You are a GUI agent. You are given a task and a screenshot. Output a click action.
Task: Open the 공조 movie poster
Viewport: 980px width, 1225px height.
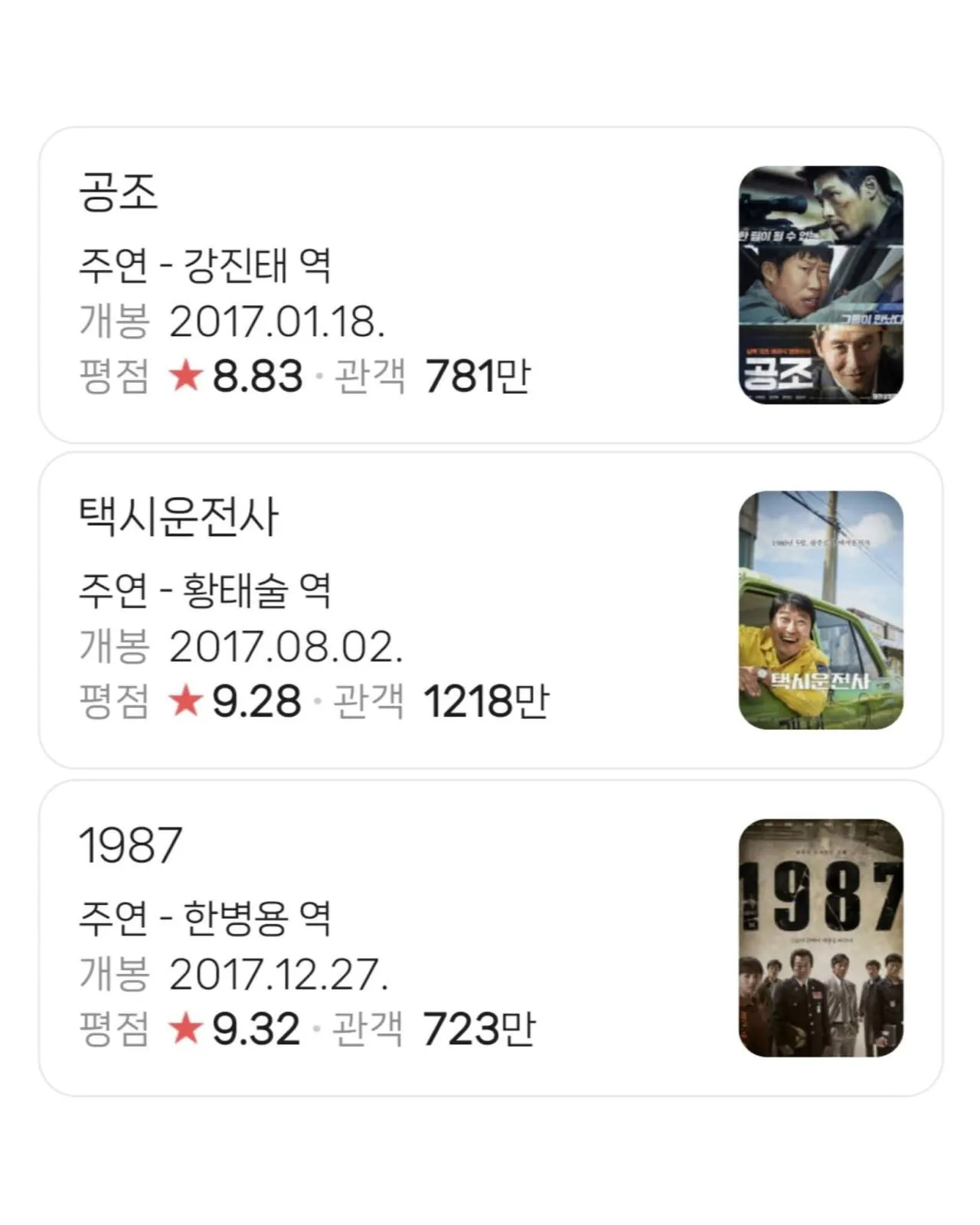pos(822,283)
